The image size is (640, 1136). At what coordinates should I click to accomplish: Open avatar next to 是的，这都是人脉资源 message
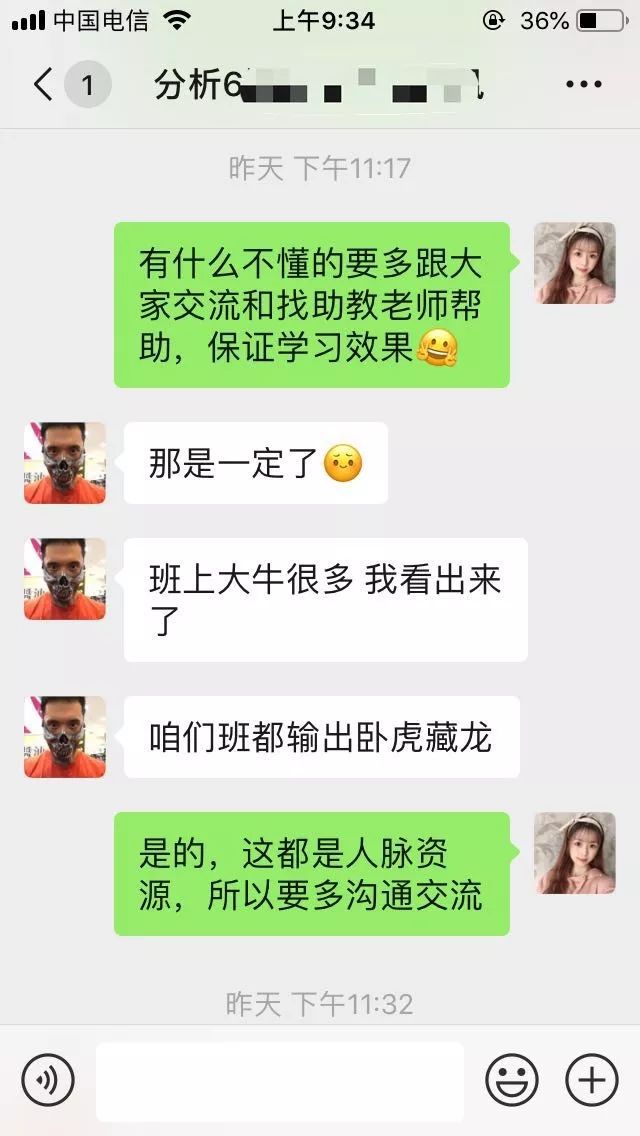pos(575,853)
